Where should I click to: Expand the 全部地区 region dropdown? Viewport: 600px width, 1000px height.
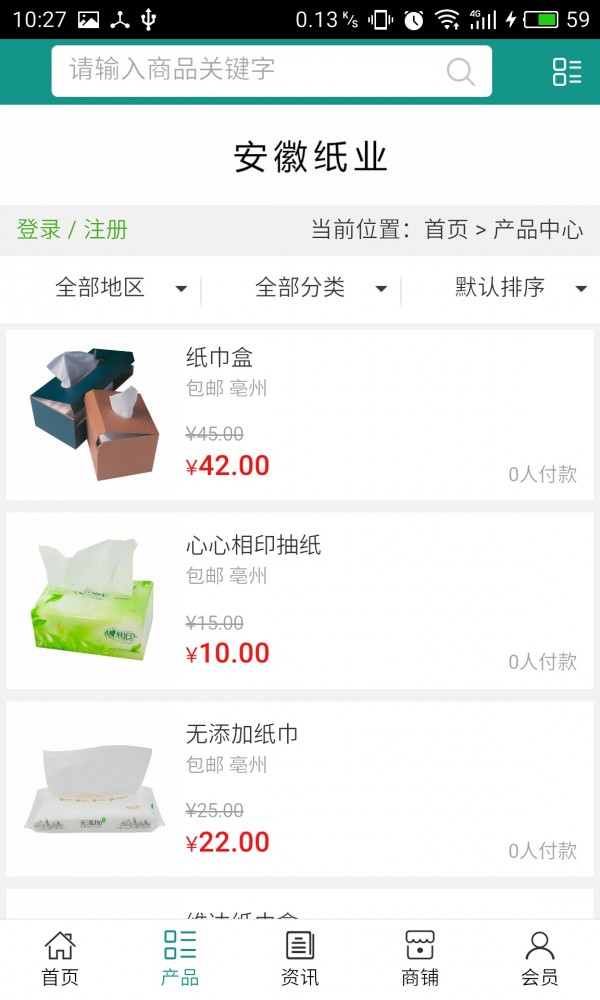[x=120, y=289]
